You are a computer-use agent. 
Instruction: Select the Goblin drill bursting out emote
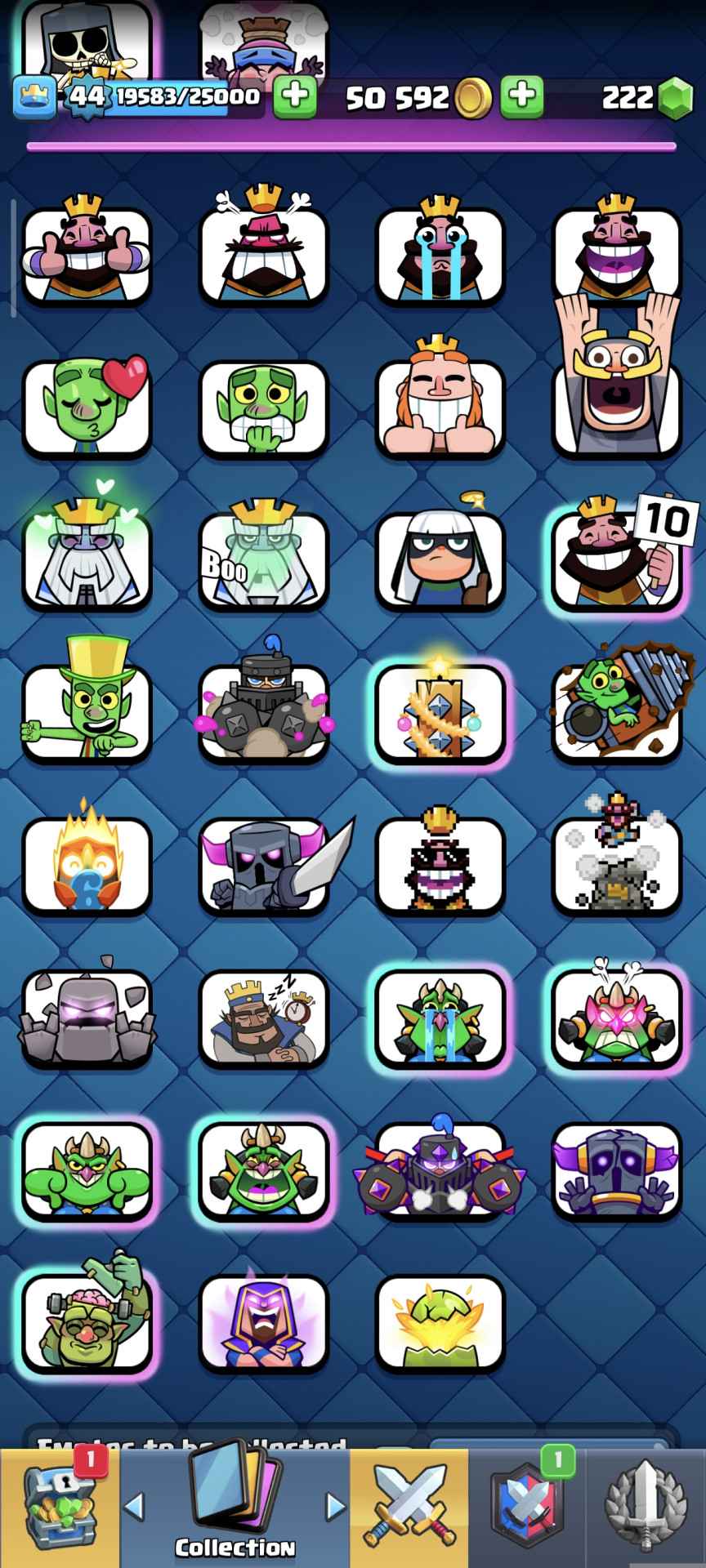click(617, 712)
